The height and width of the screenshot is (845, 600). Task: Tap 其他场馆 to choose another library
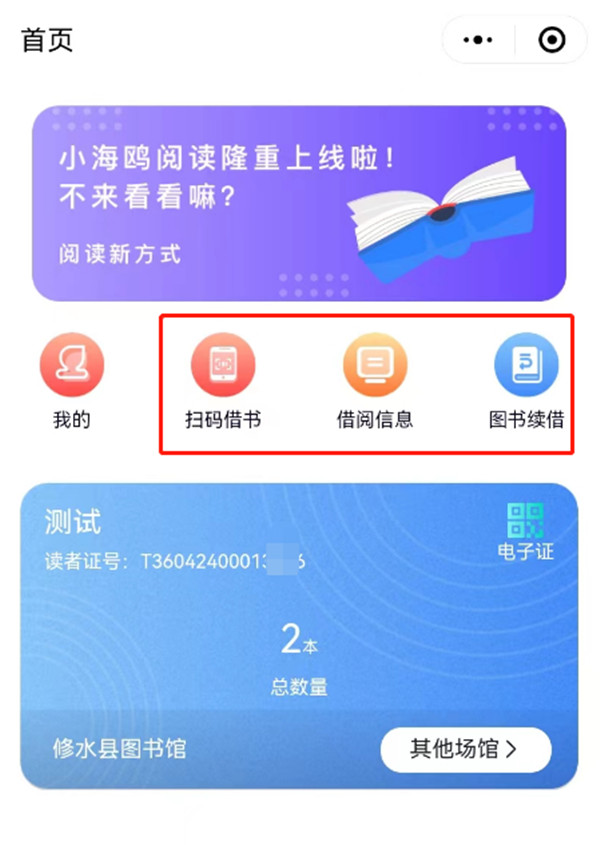coord(465,749)
